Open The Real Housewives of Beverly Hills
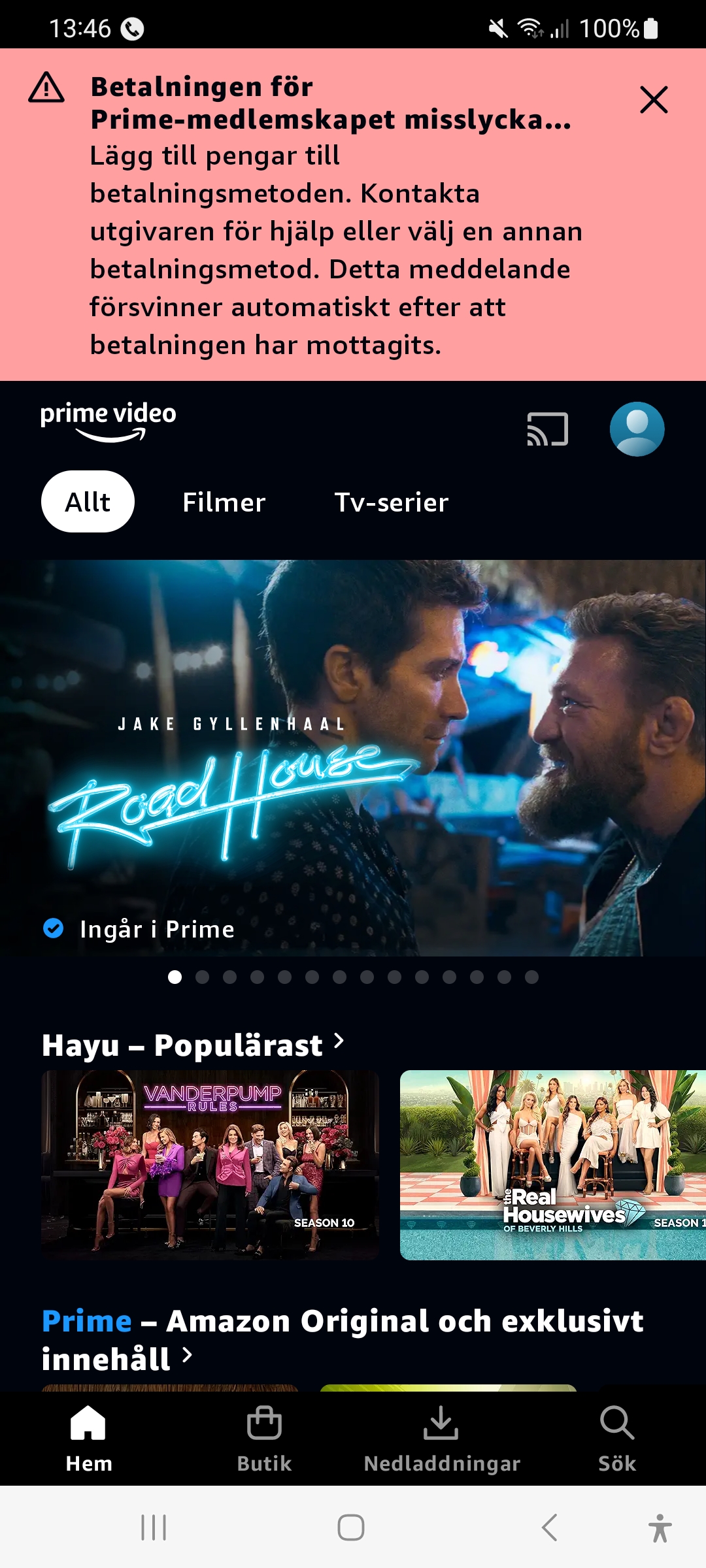This screenshot has height=1568, width=706. pos(552,1165)
